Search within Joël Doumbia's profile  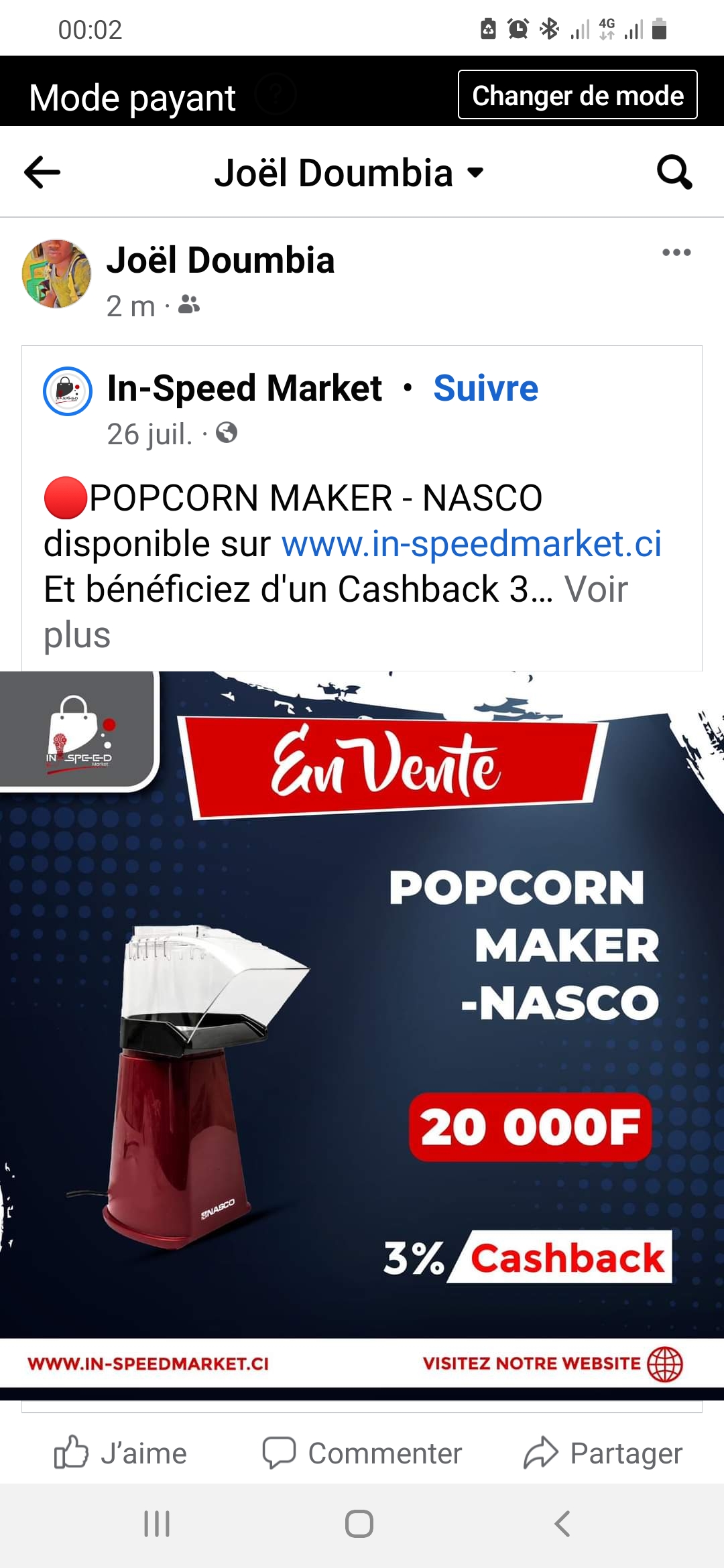click(674, 172)
